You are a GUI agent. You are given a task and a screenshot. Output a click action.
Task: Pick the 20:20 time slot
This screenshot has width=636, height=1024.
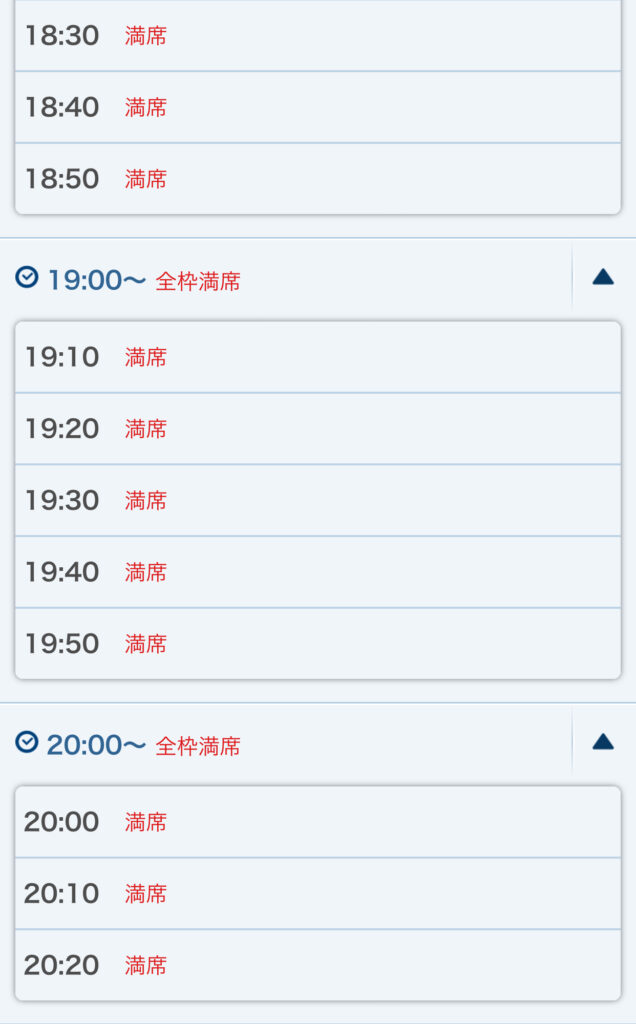coord(318,965)
